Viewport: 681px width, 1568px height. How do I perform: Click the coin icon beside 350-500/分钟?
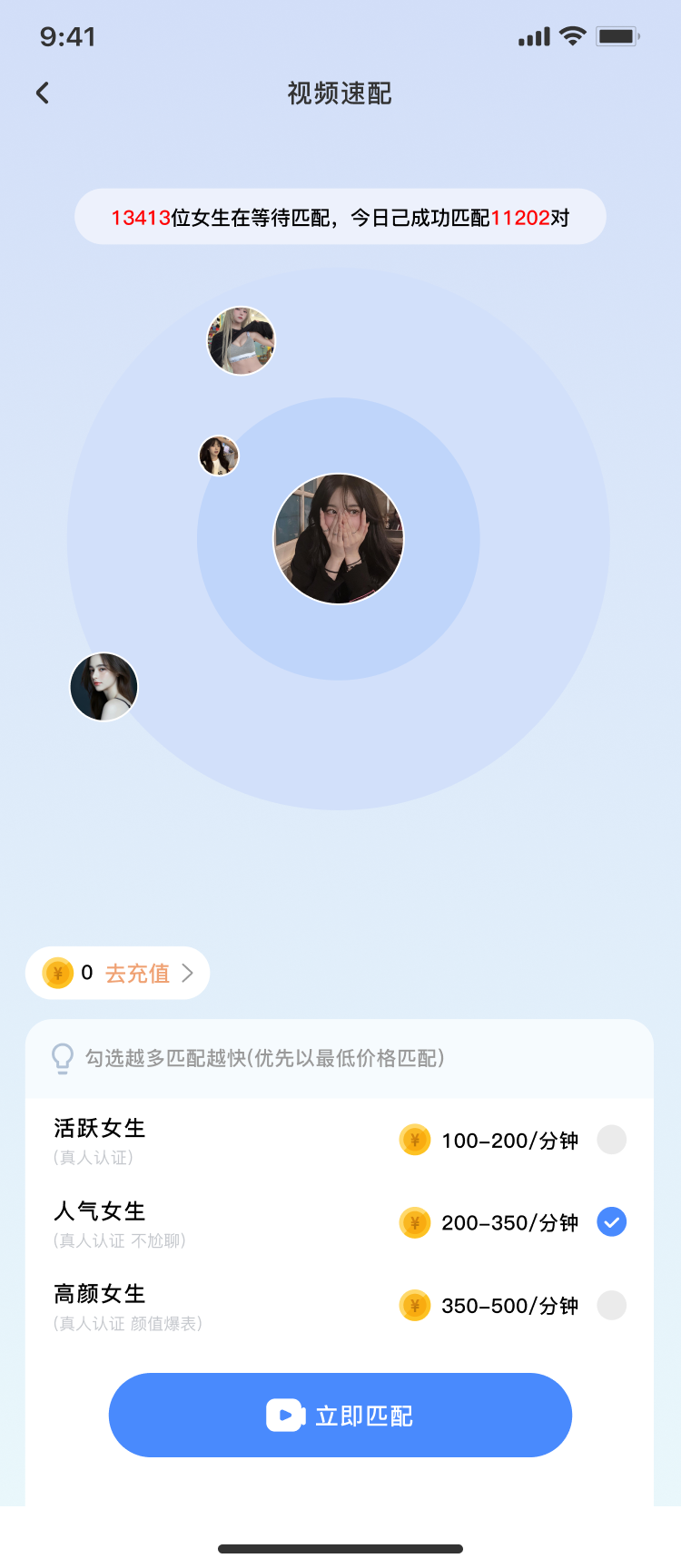point(415,1305)
